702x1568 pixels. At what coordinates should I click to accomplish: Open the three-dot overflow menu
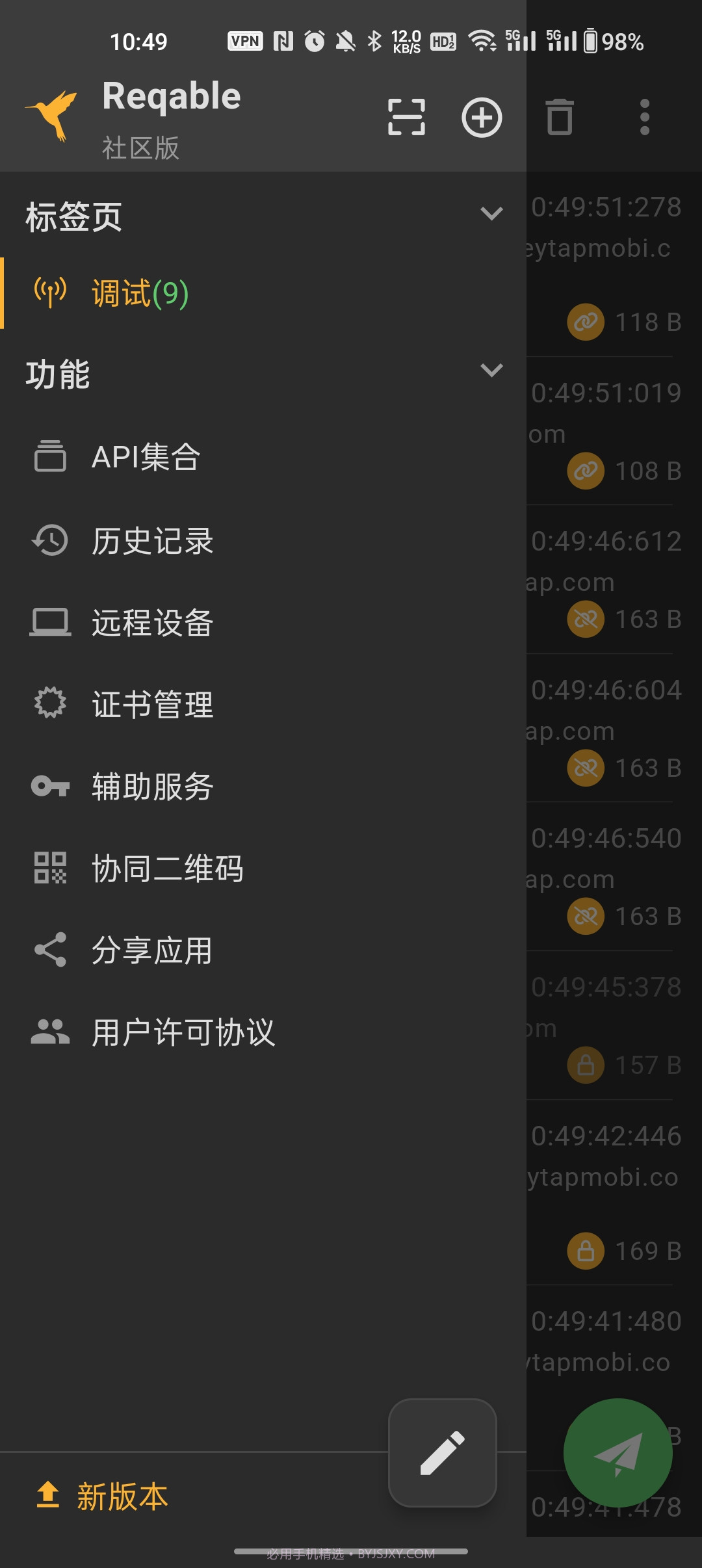pyautogui.click(x=644, y=118)
